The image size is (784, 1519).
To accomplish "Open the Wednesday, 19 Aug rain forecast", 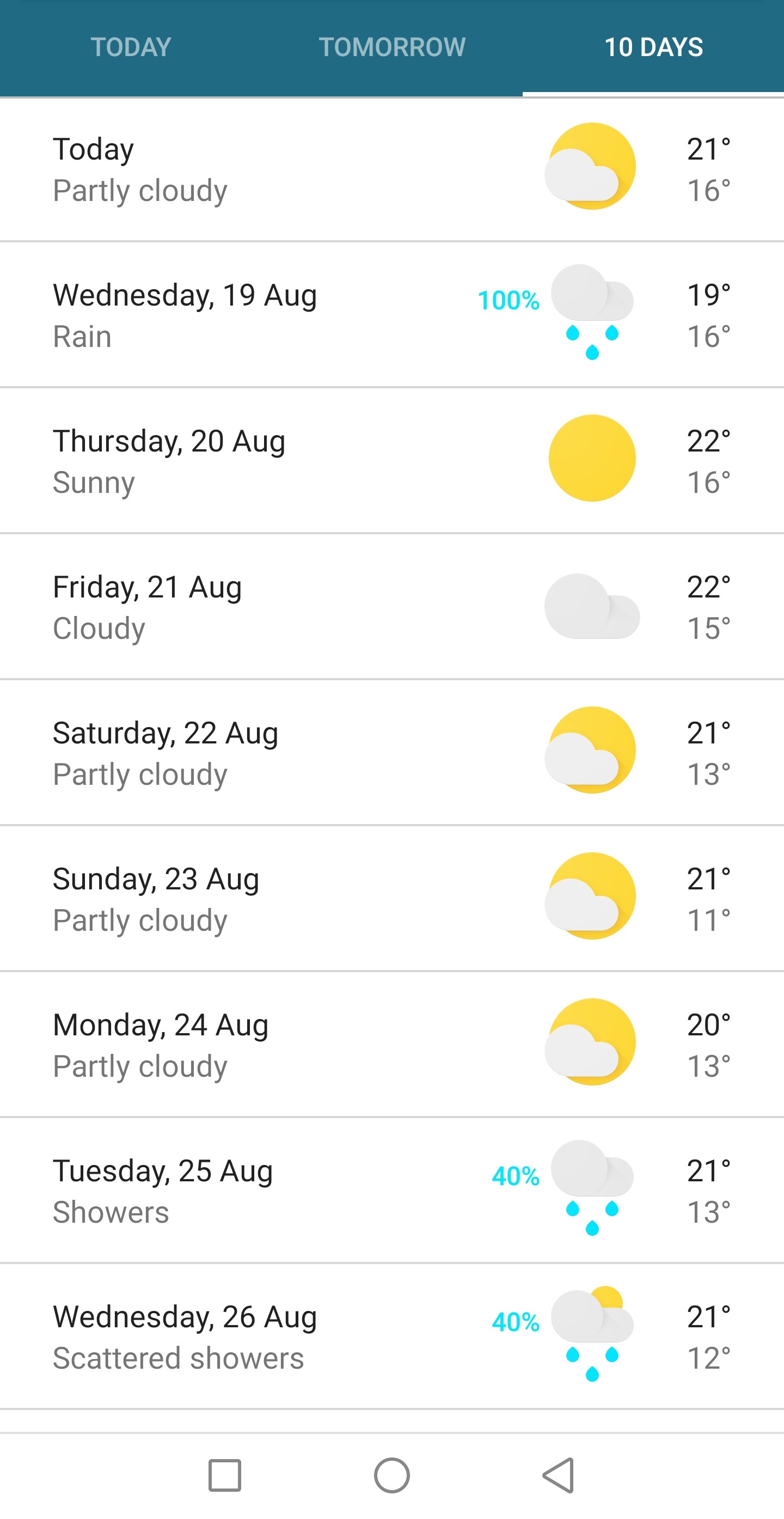I will [392, 315].
